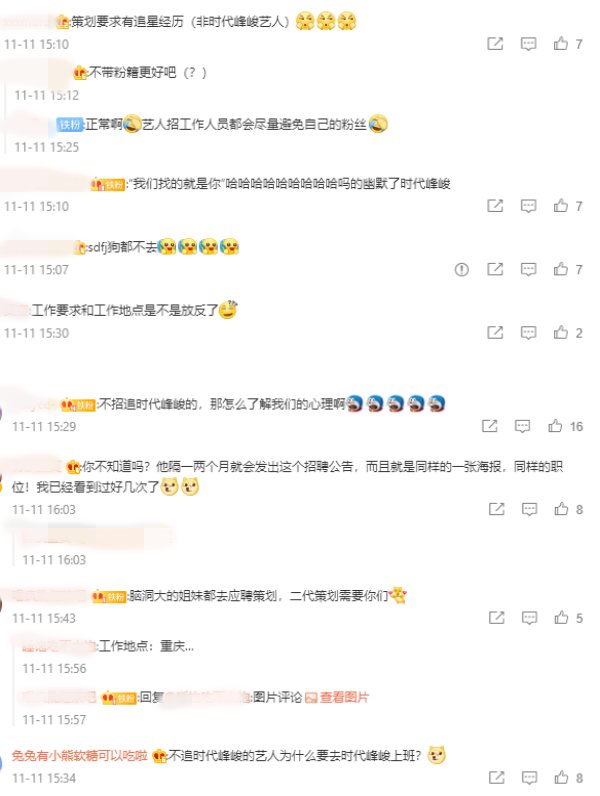This screenshot has height=796, width=600.
Task: Share the comment 不招追时代峰峻的
Action: pyautogui.click(x=489, y=426)
